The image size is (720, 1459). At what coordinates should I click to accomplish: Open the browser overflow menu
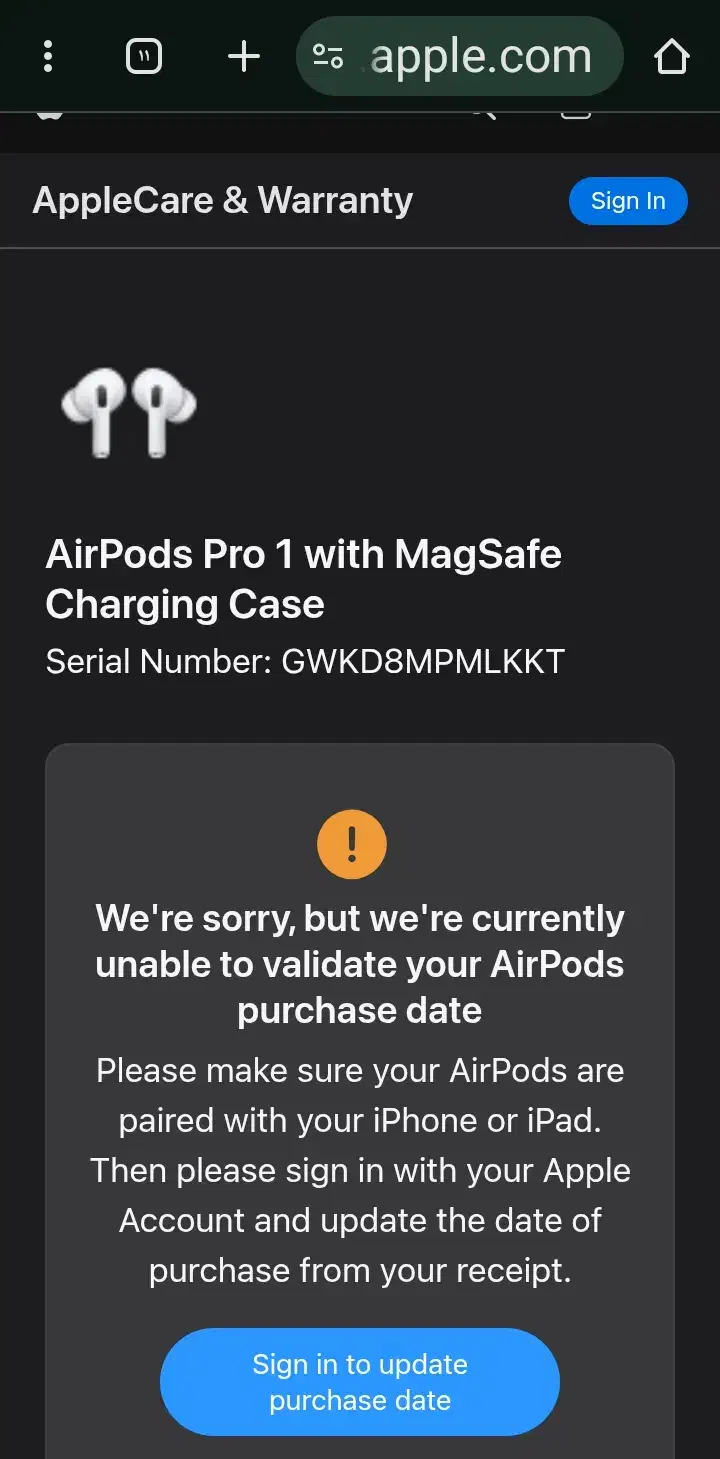point(48,57)
